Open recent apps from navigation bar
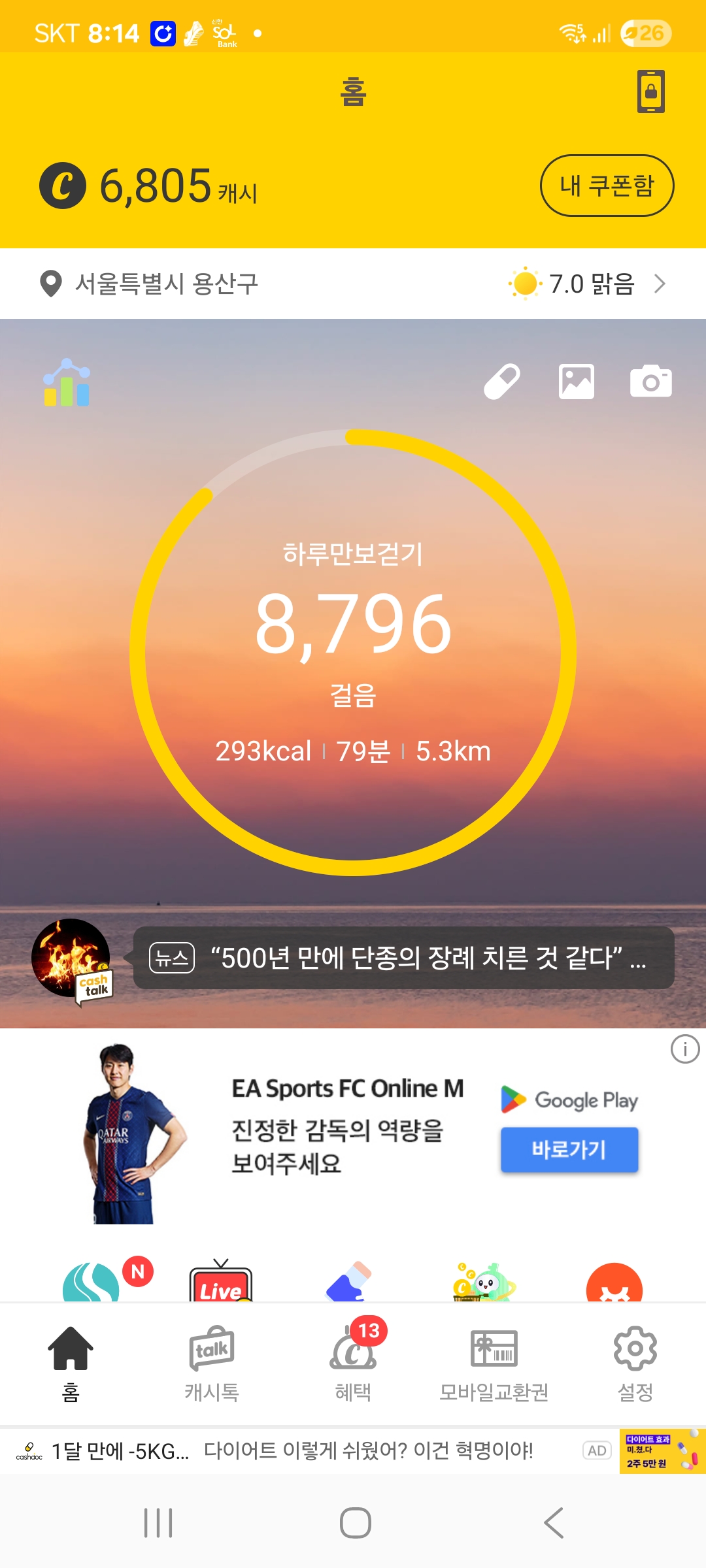This screenshot has height=1568, width=706. point(158,1523)
